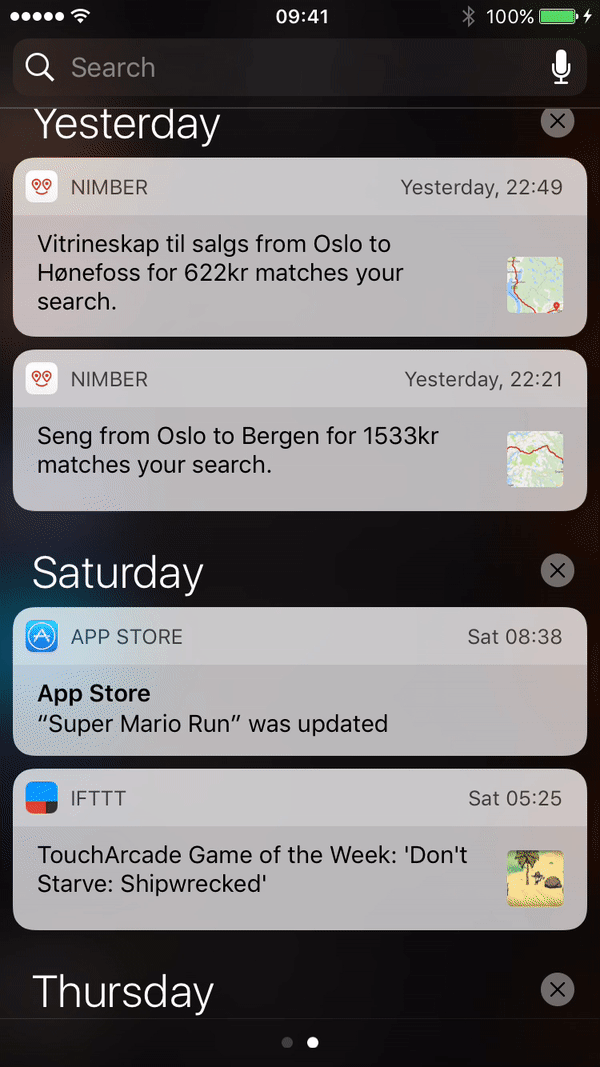Clear Saturday's notifications with the X
The height and width of the screenshot is (1067, 600).
557,571
